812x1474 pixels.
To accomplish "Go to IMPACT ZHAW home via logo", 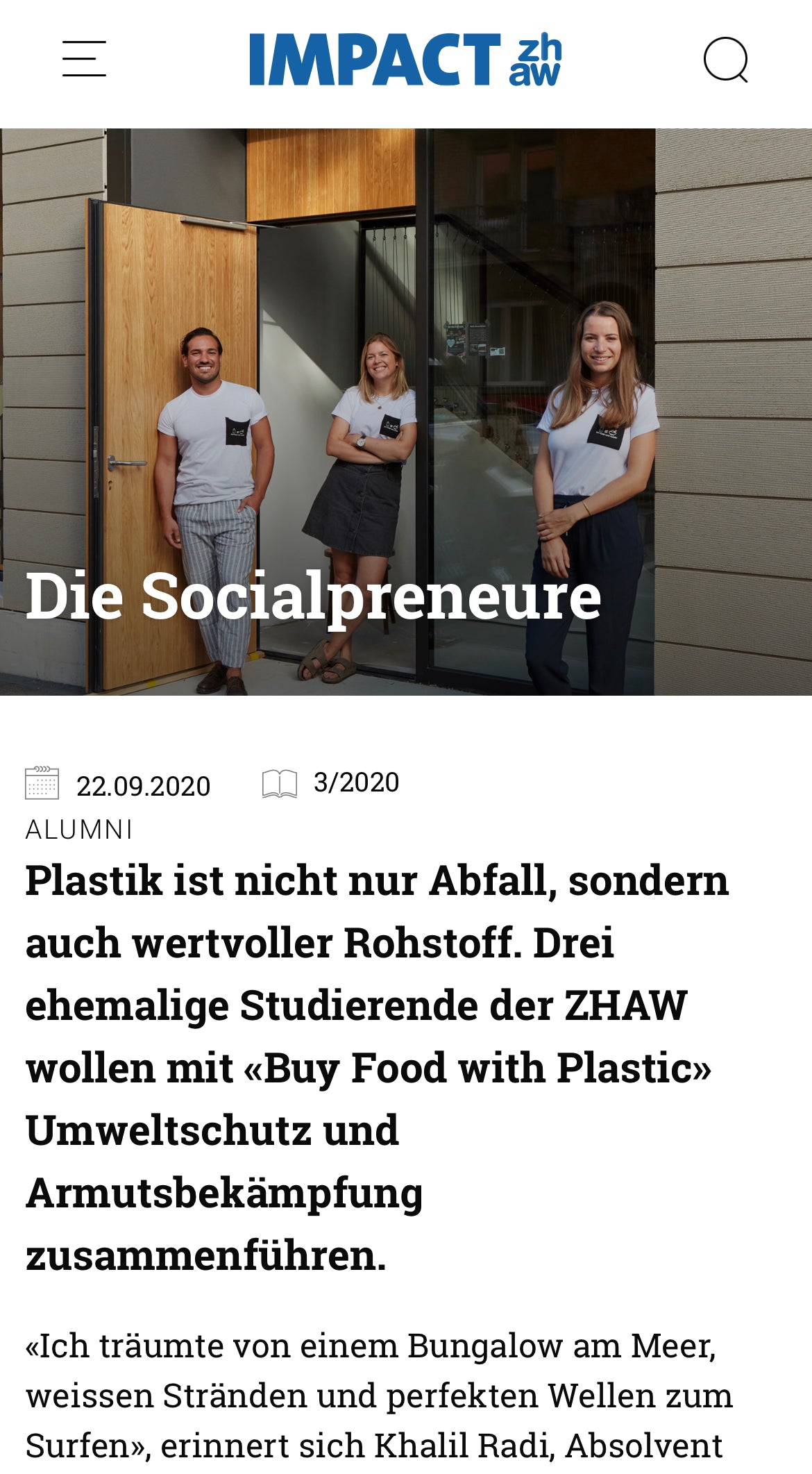I will coord(405,60).
